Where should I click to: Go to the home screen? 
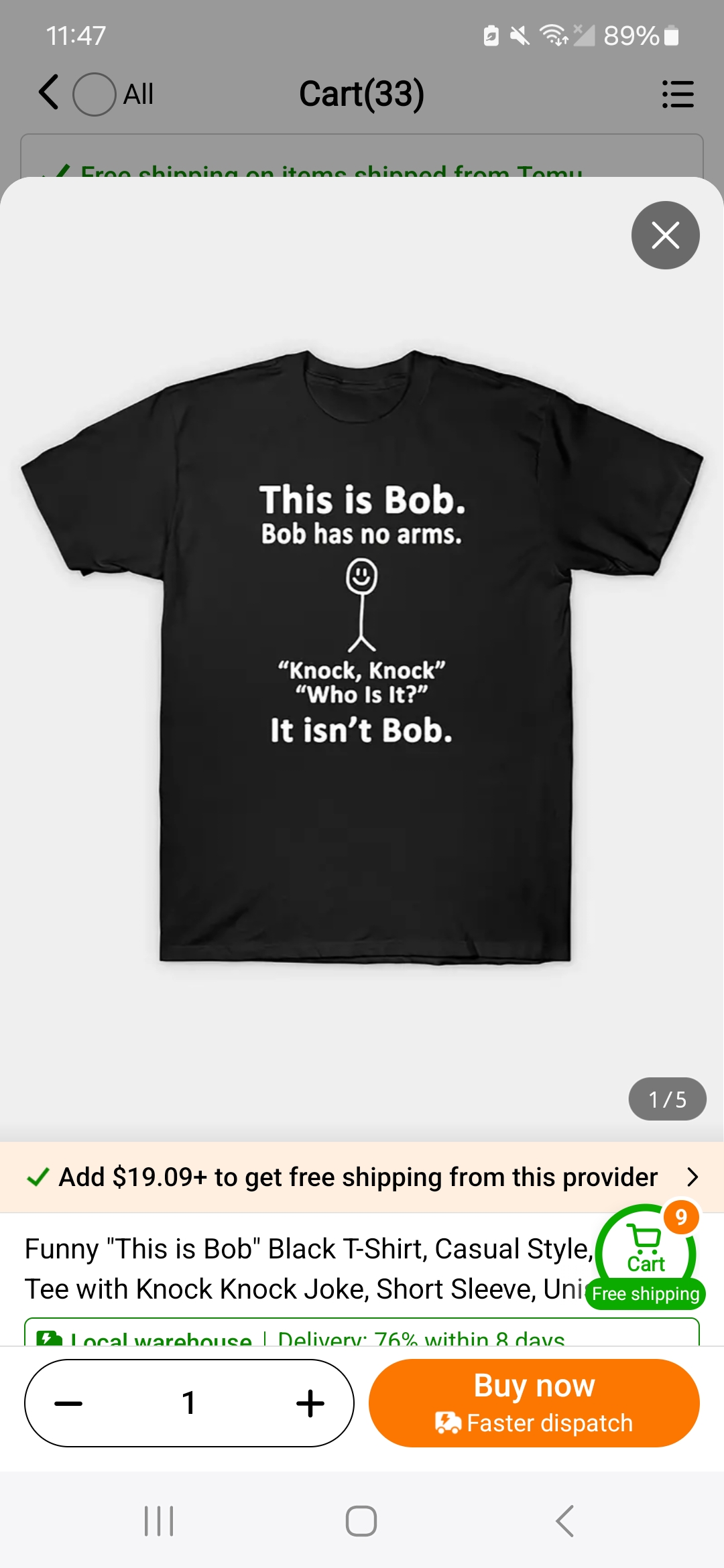[361, 1520]
